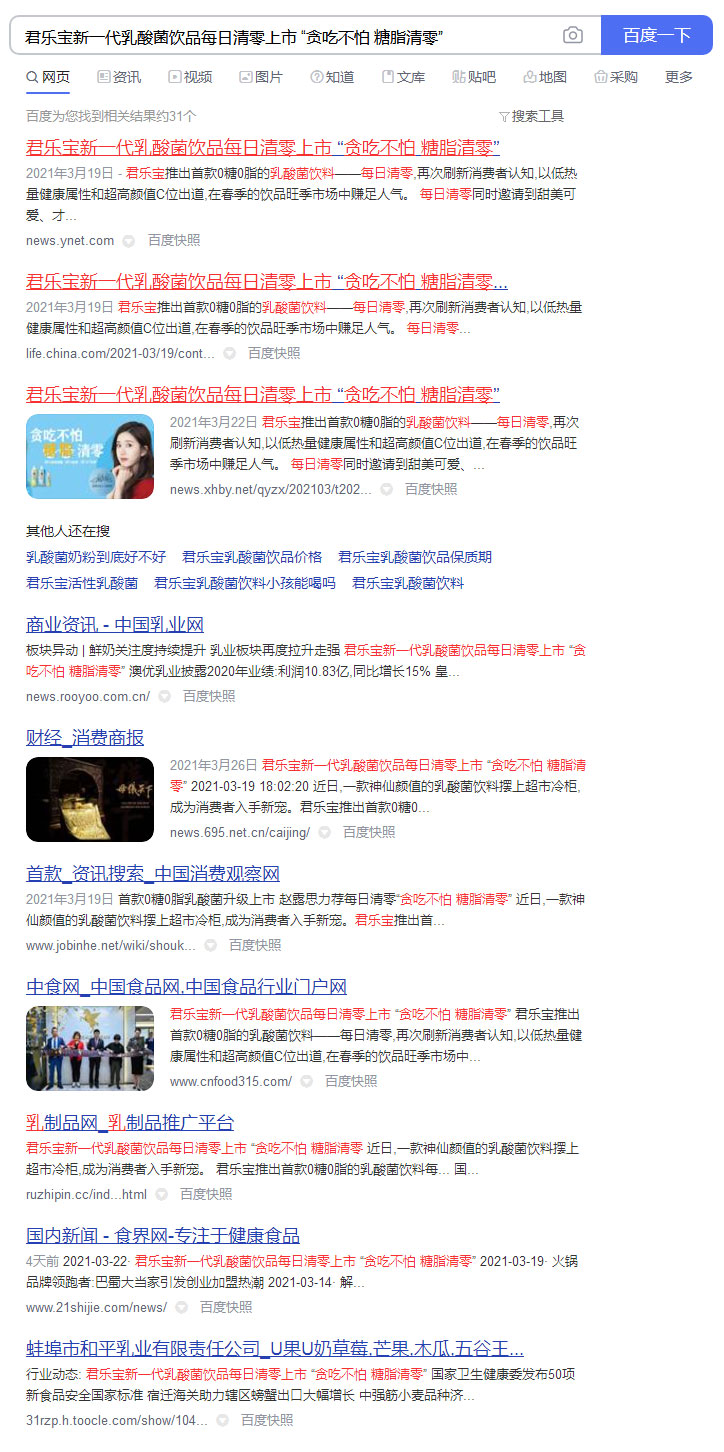Open camera image search icon
Screen dimensions: 724x1452
573,36
